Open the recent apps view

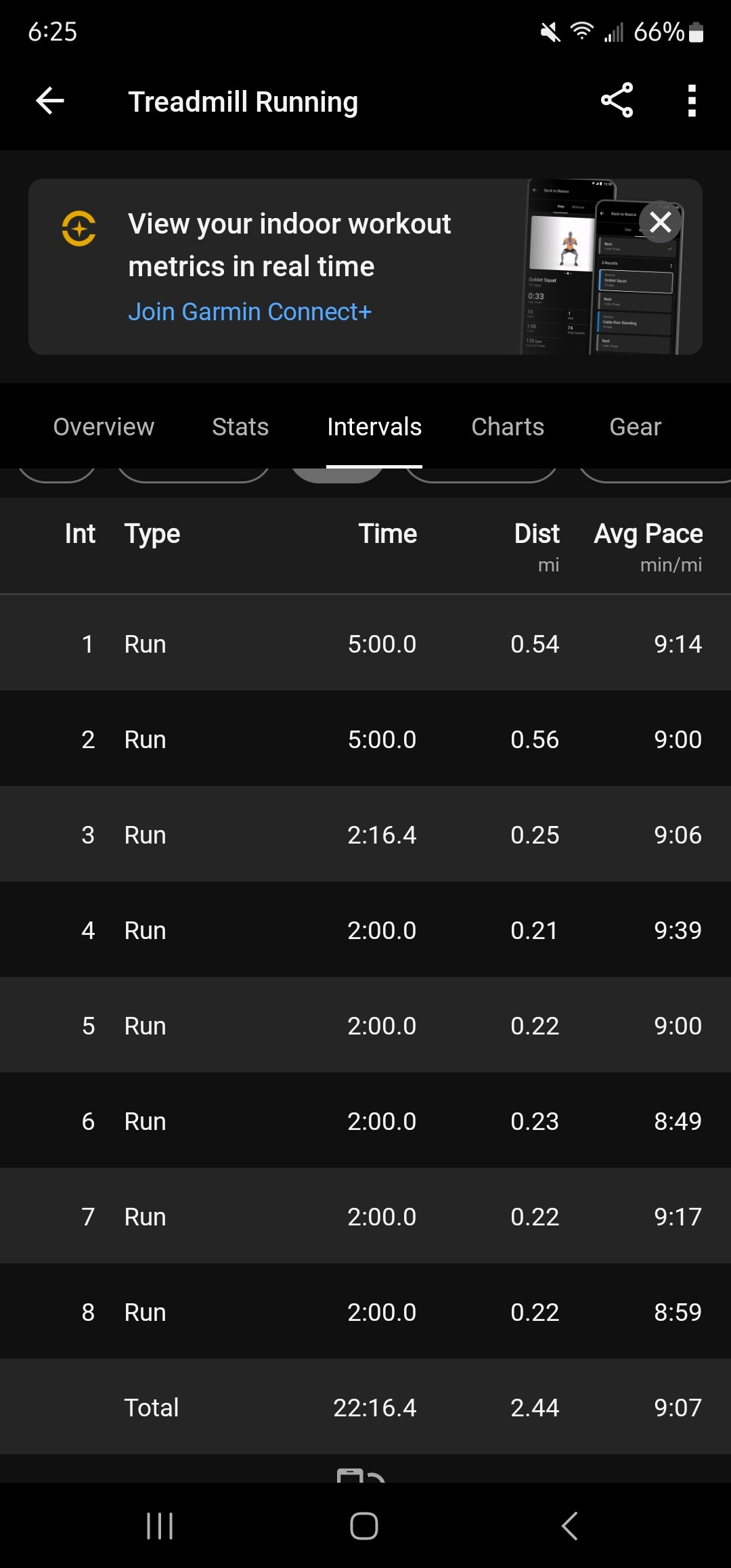[x=160, y=1526]
